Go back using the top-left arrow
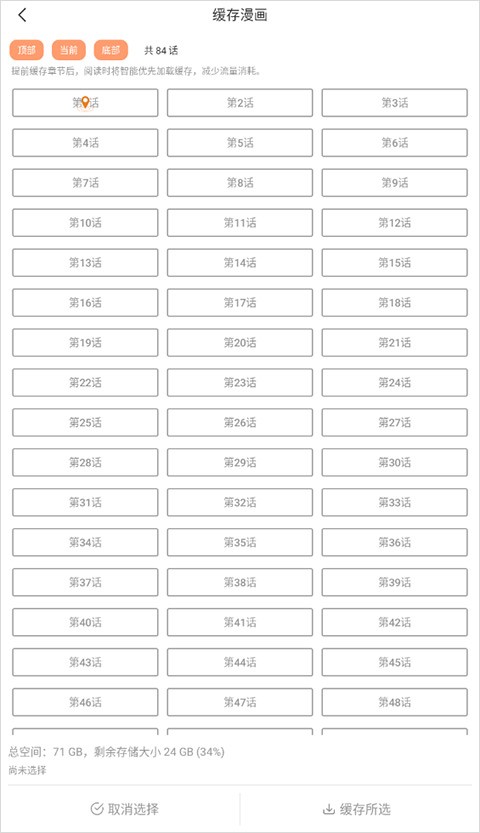This screenshot has height=833, width=480. pos(22,15)
